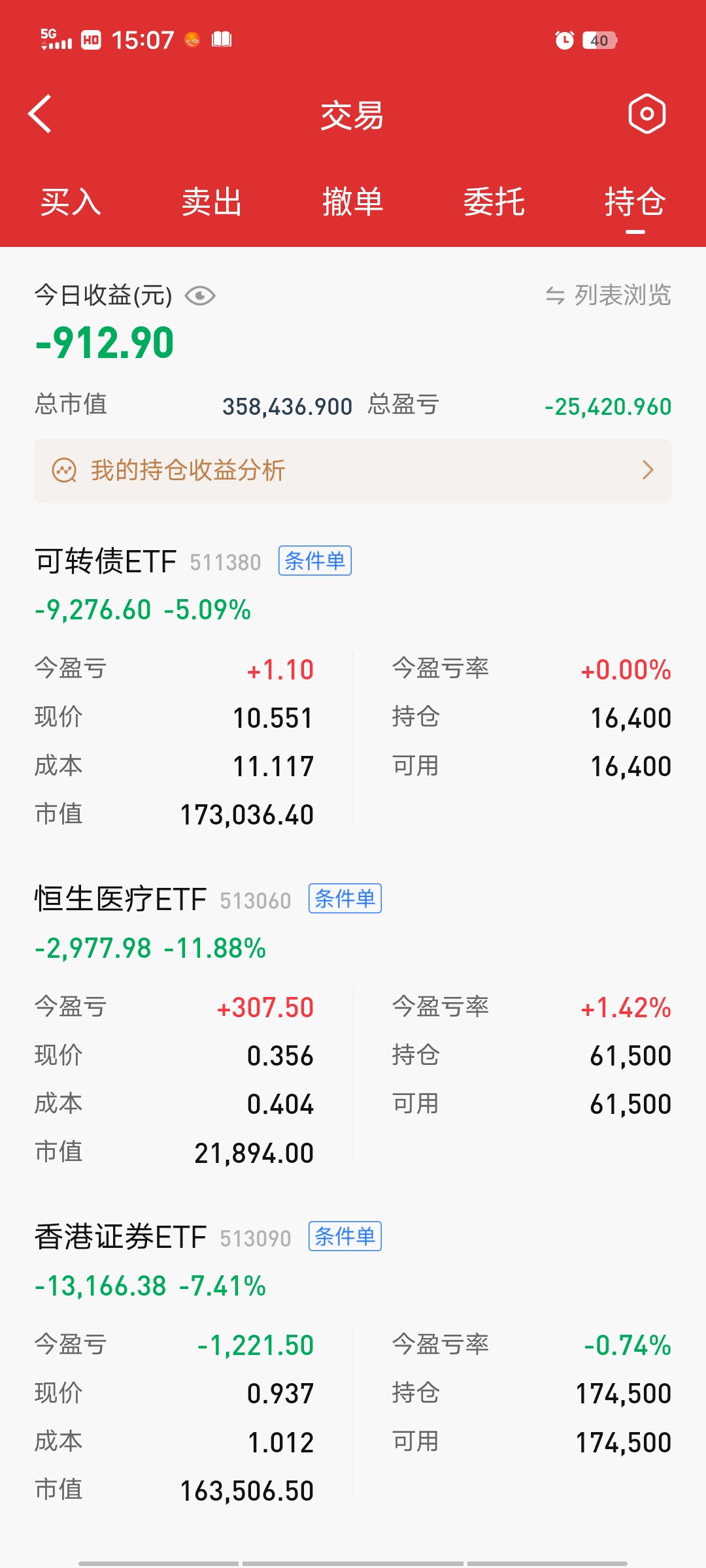Select the 委托 tab
This screenshot has height=1568, width=706.
coord(494,201)
